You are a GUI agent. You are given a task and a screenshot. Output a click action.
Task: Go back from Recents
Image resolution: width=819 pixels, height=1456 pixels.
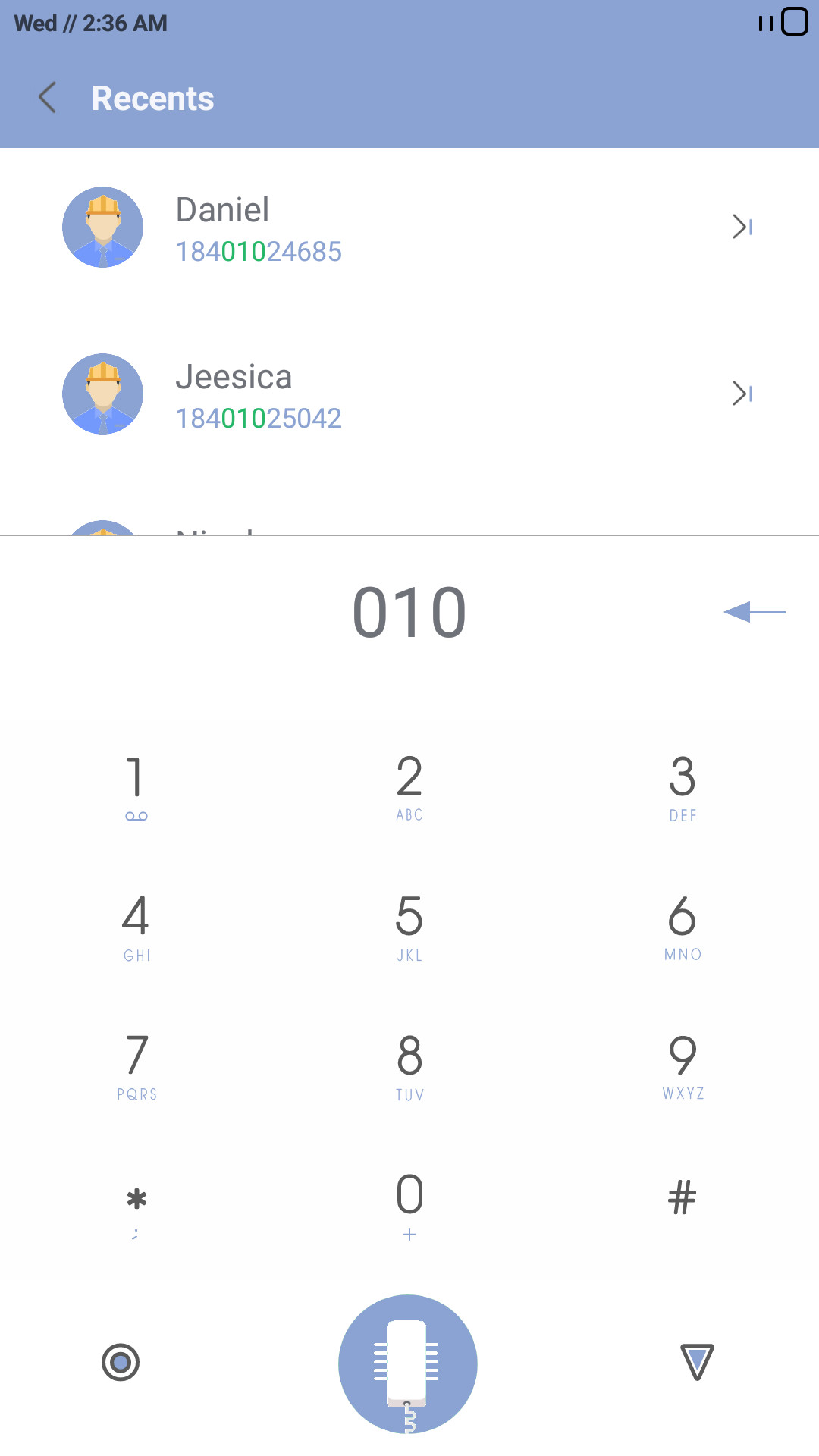[x=48, y=98]
